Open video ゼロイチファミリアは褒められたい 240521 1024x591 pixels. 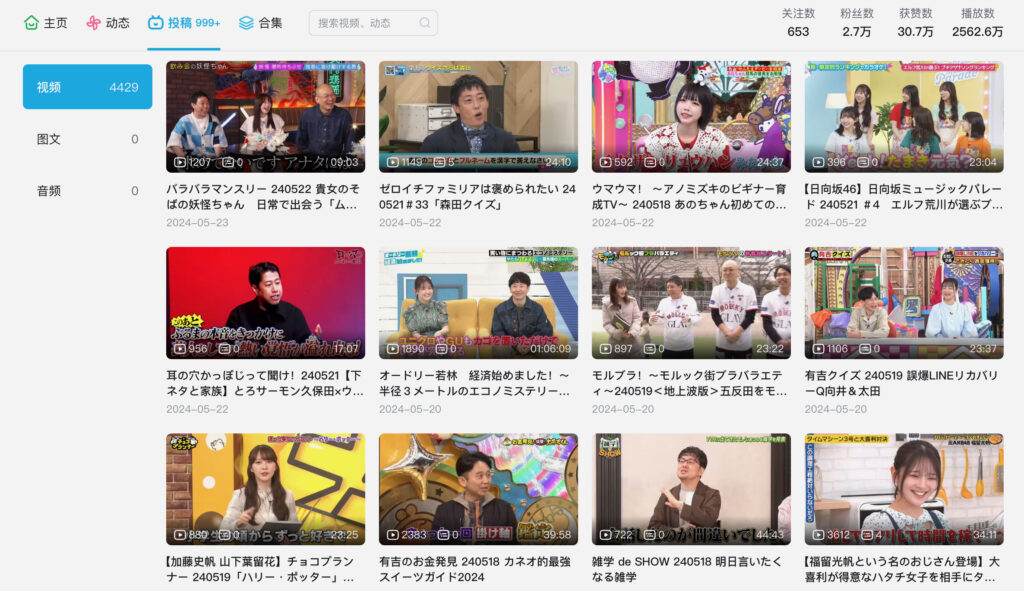[x=478, y=116]
